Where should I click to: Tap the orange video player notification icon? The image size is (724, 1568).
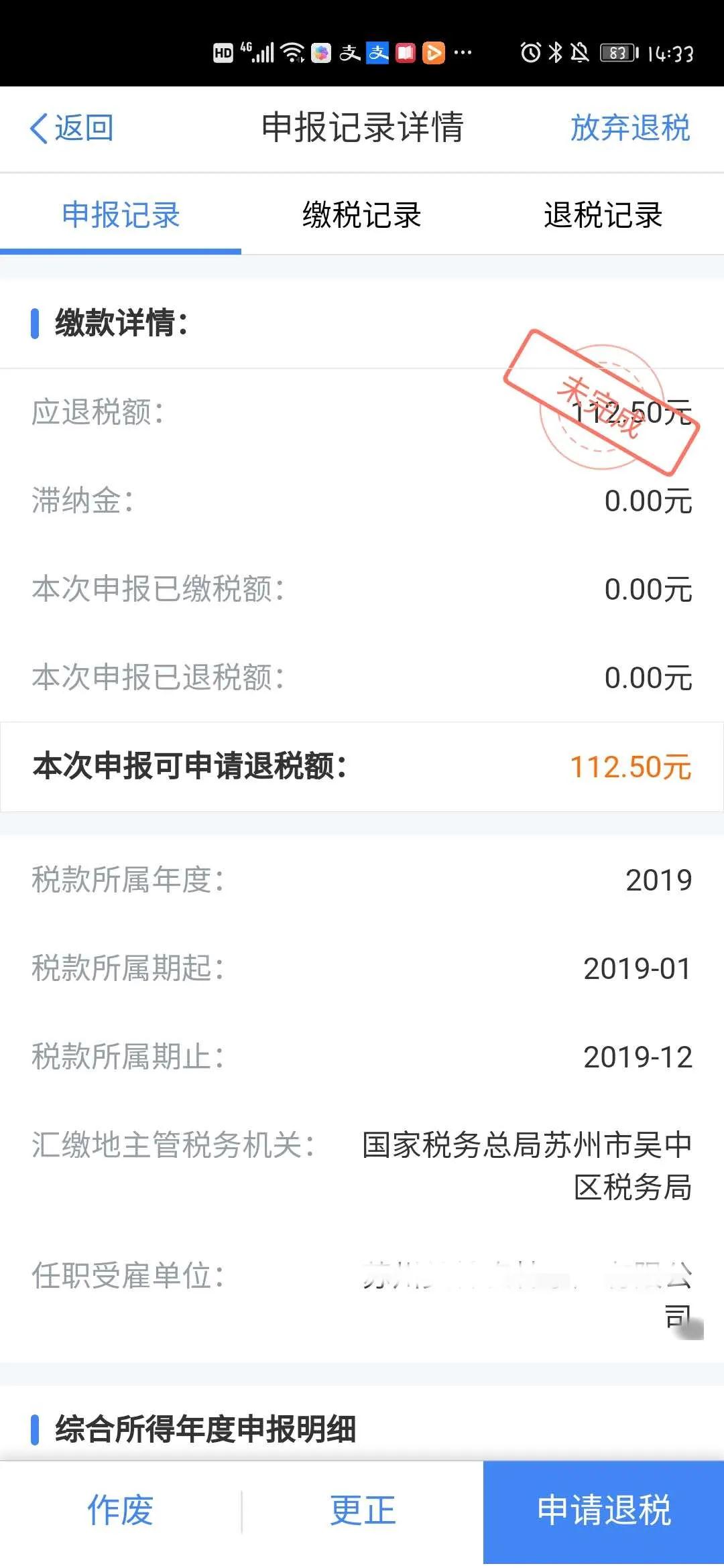[x=434, y=54]
